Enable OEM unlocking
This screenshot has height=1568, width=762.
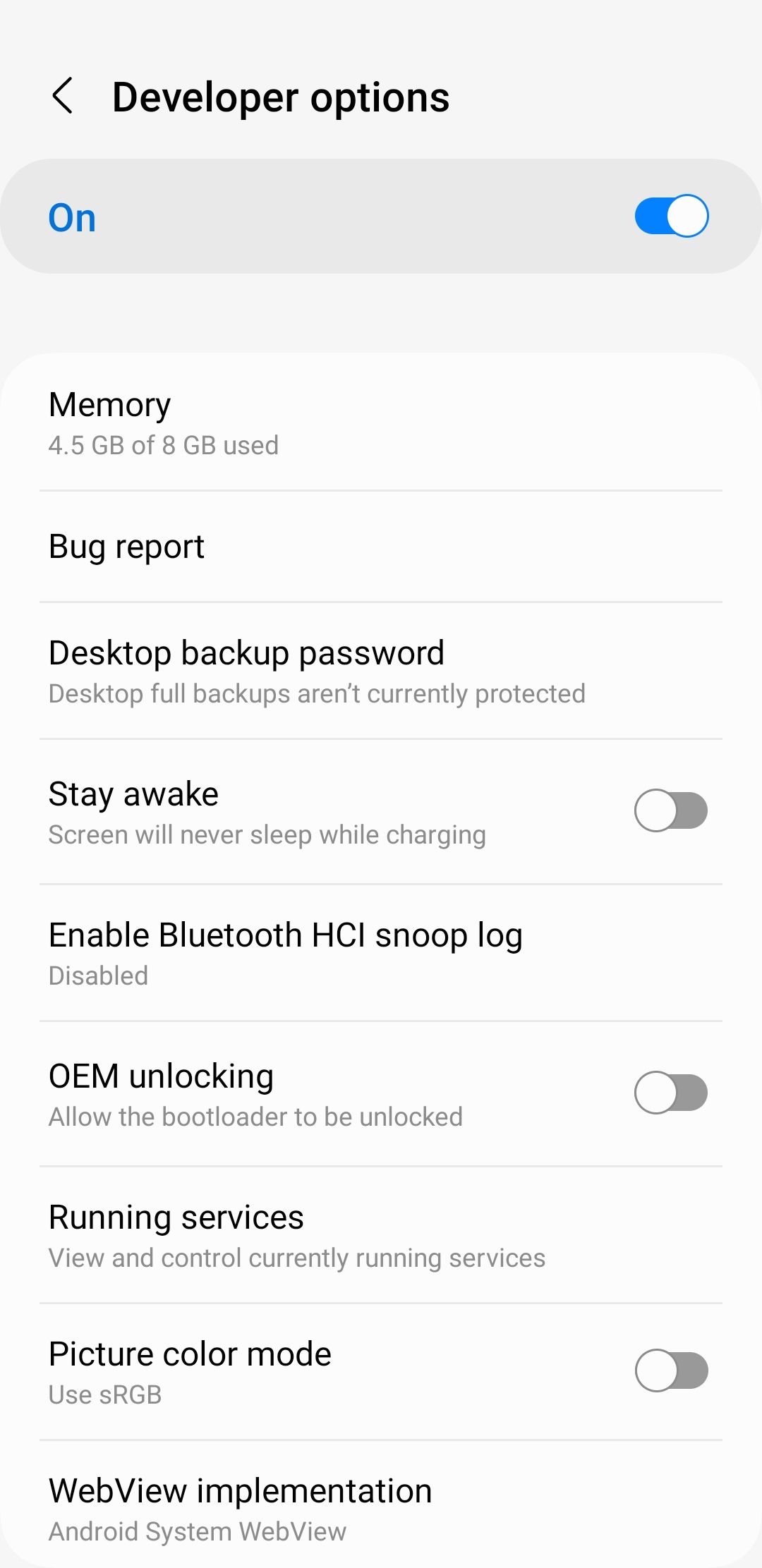pos(670,1093)
